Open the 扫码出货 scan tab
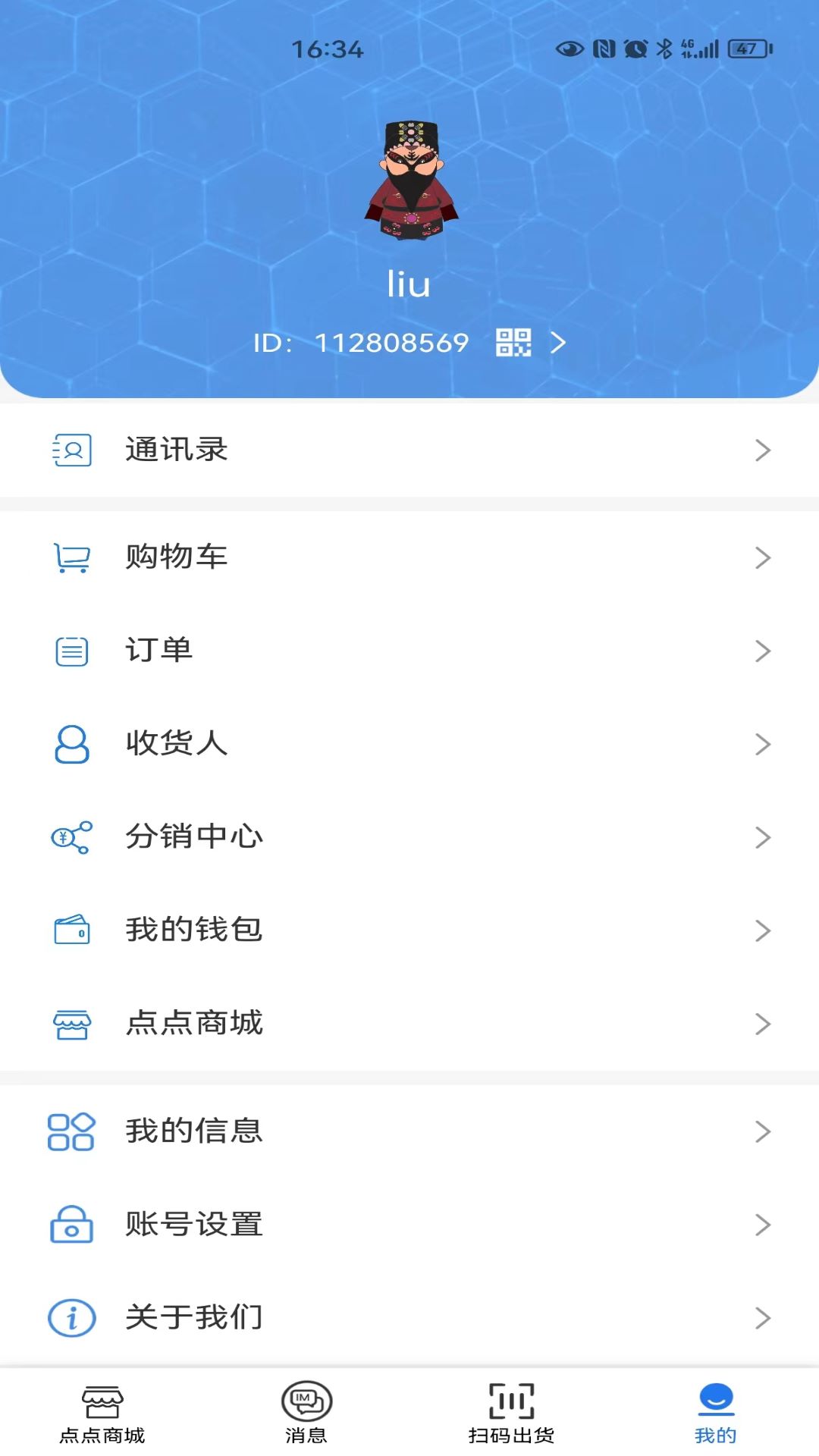 [x=511, y=1414]
